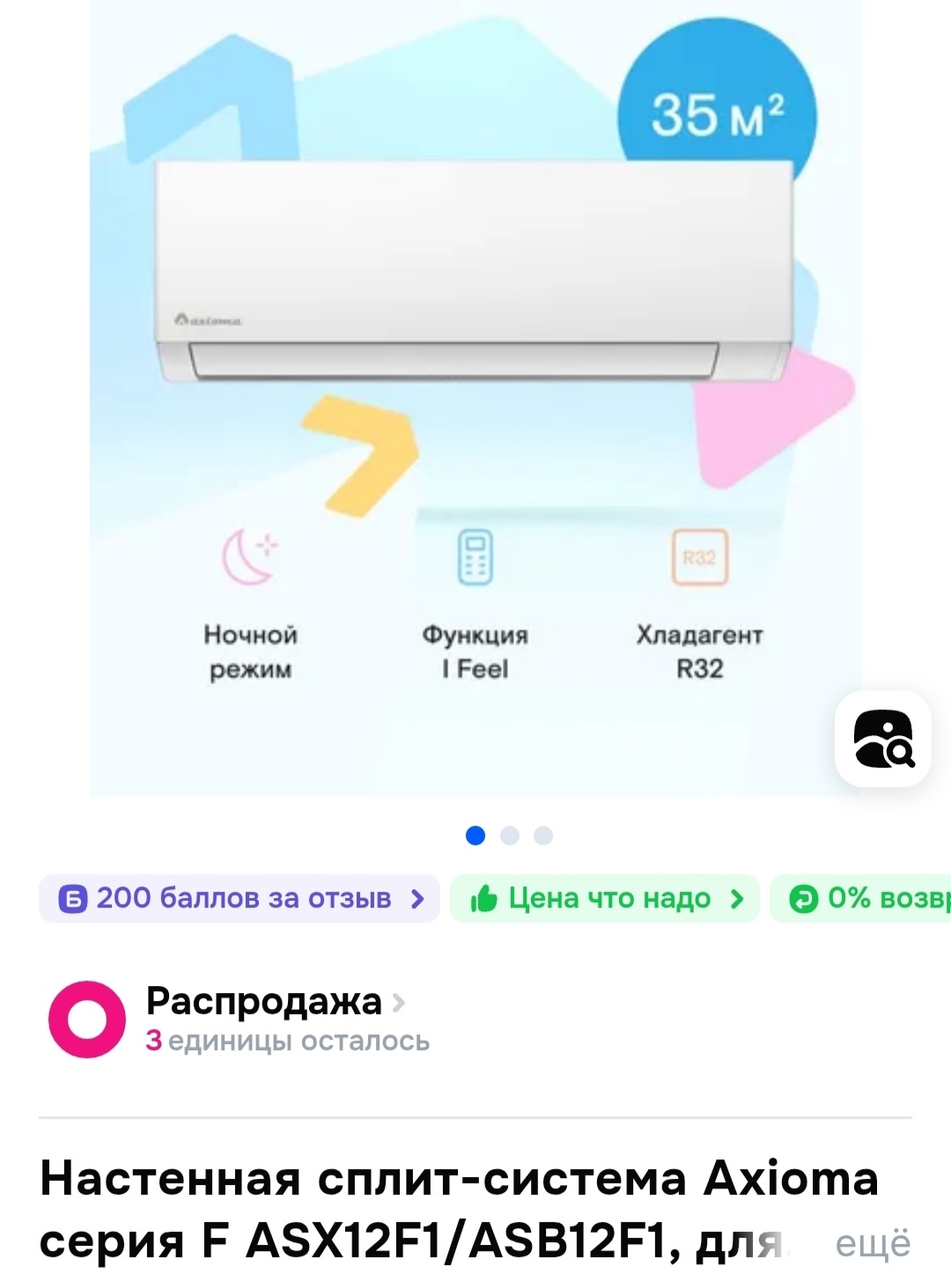Open the air conditioner product photo
The width and height of the screenshot is (951, 1288).
(475, 352)
